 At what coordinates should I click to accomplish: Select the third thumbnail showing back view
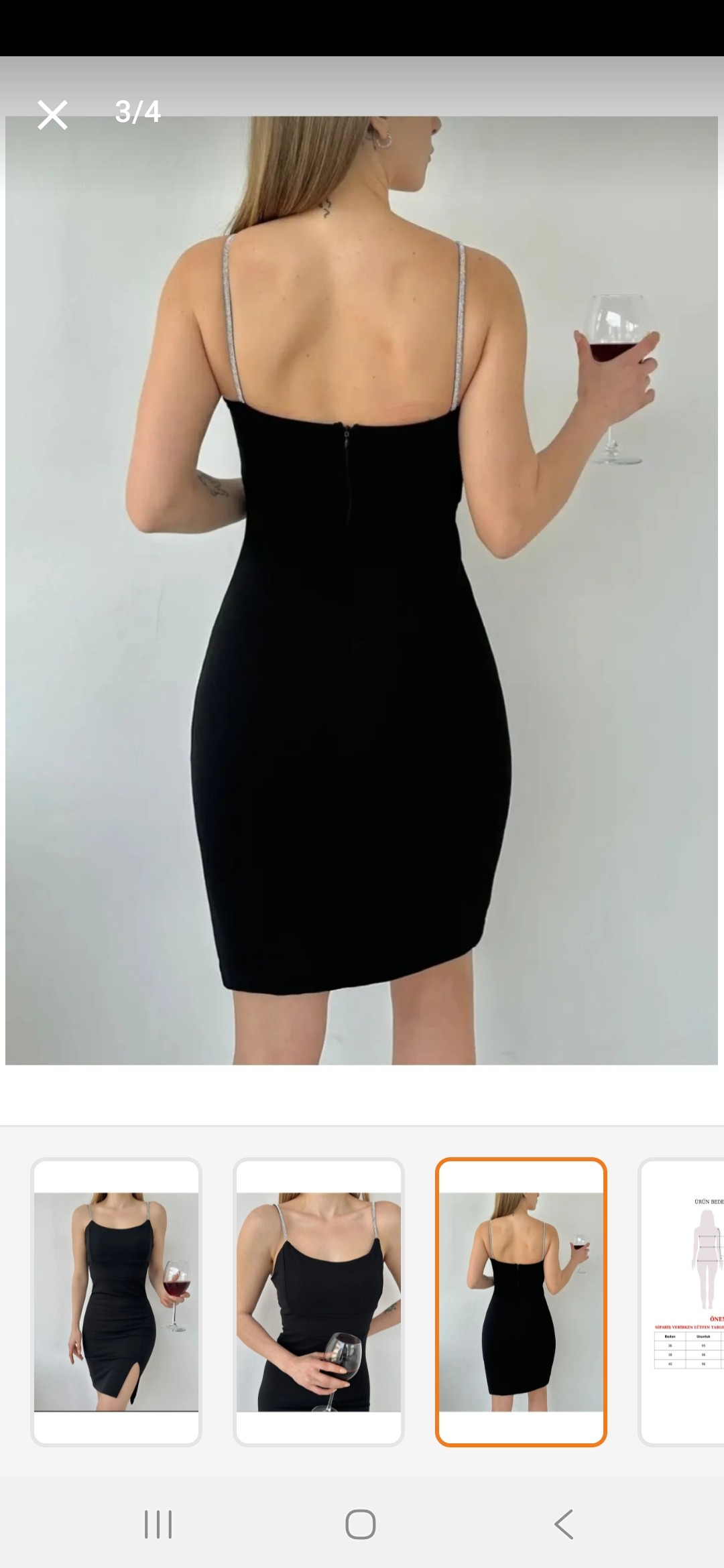pos(521,1301)
